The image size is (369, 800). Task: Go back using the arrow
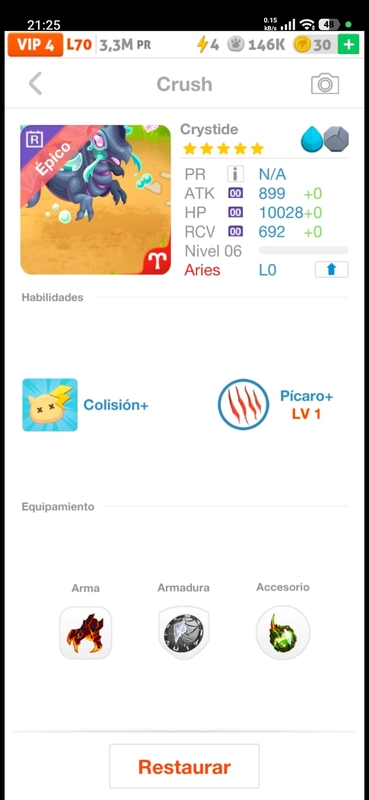coord(35,84)
